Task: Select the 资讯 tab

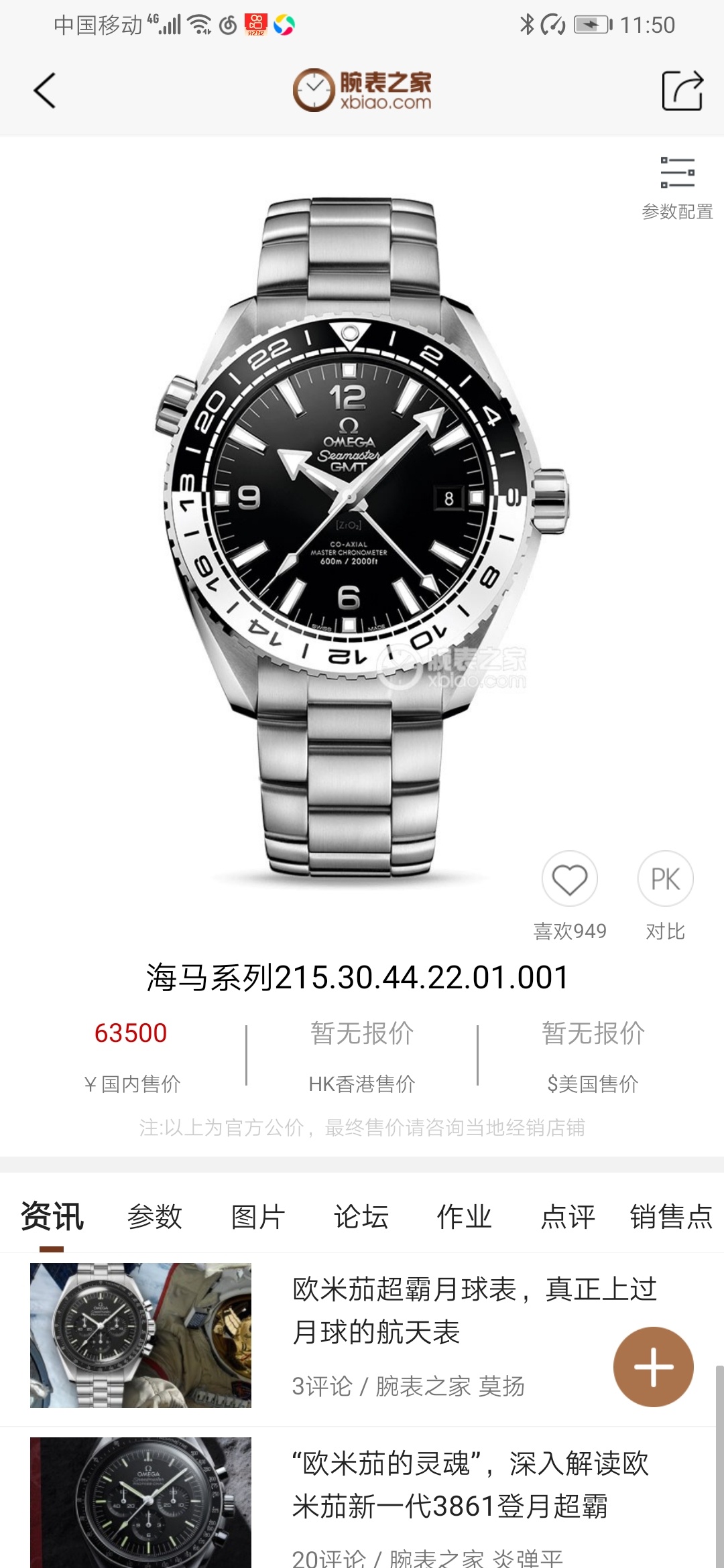Action: 52,1216
